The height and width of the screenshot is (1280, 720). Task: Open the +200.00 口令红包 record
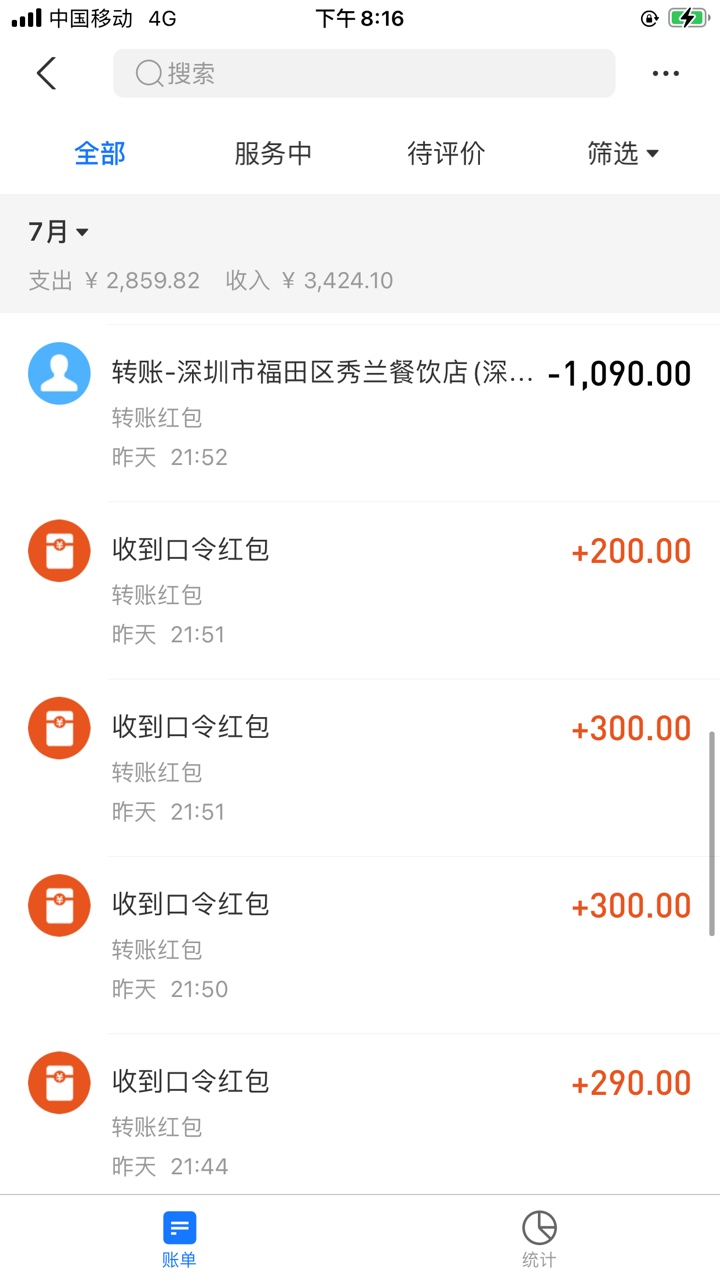(360, 591)
